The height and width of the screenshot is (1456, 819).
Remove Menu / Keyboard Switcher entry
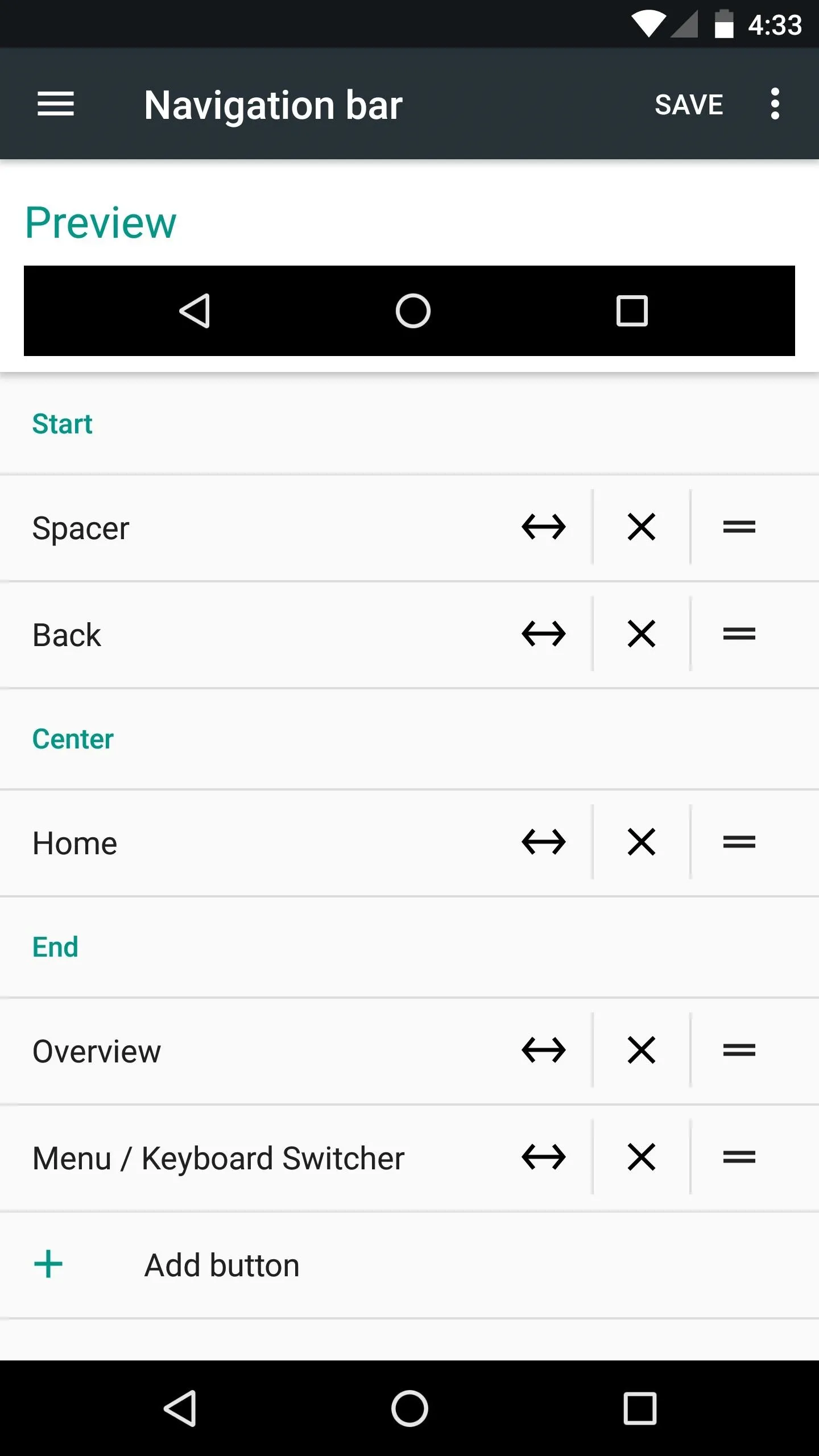point(642,1157)
